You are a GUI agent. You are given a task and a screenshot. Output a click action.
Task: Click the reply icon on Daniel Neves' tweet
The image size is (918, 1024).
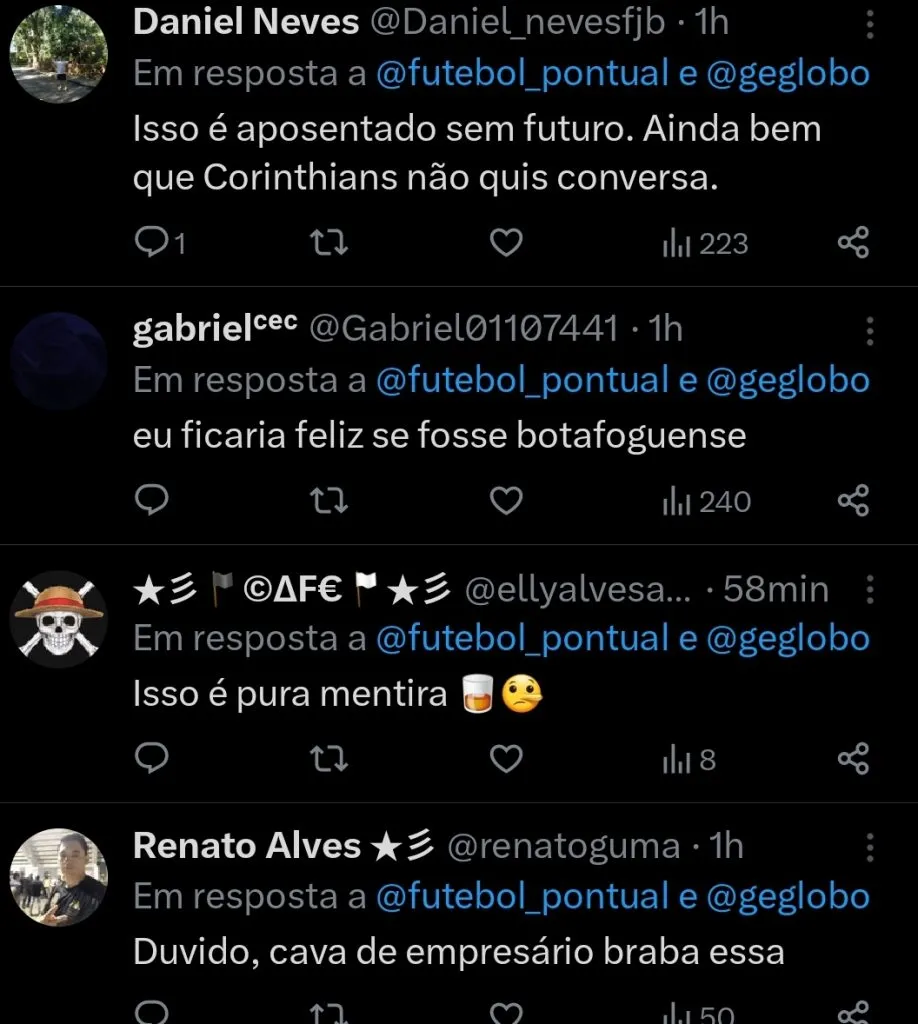tap(152, 242)
